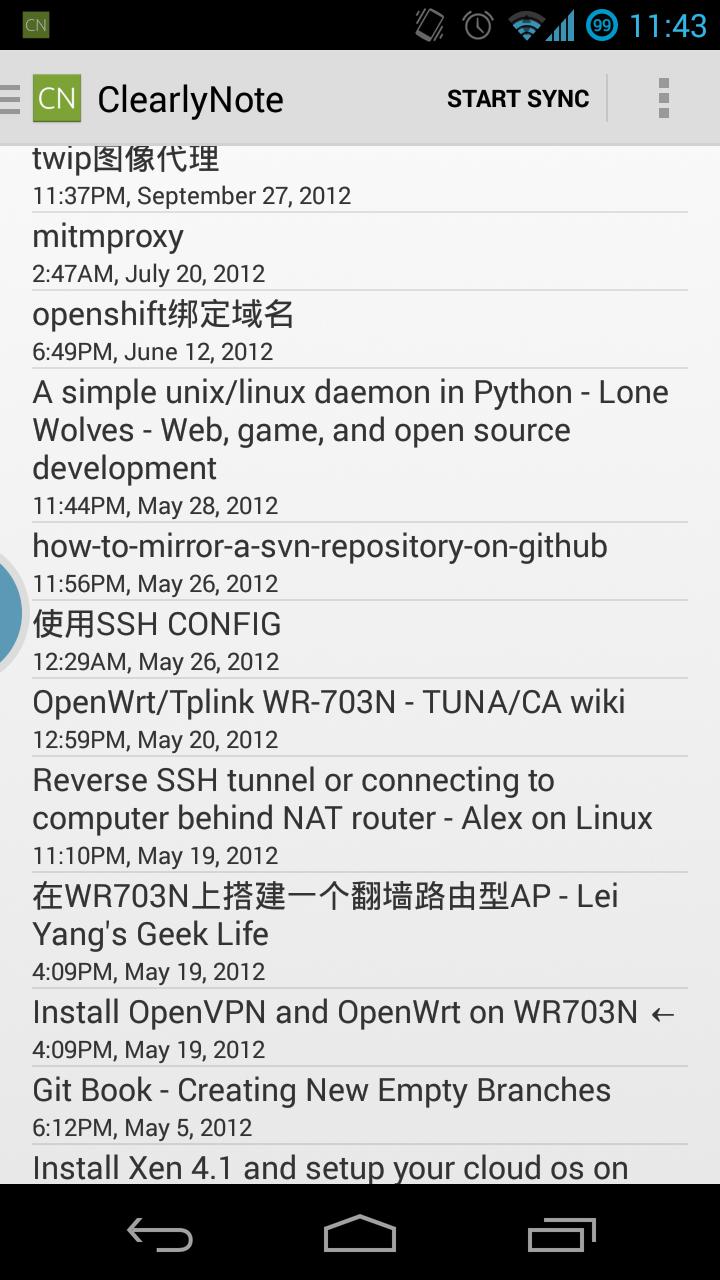Image resolution: width=720 pixels, height=1280 pixels.
Task: Go back using the system back button
Action: [x=160, y=1234]
